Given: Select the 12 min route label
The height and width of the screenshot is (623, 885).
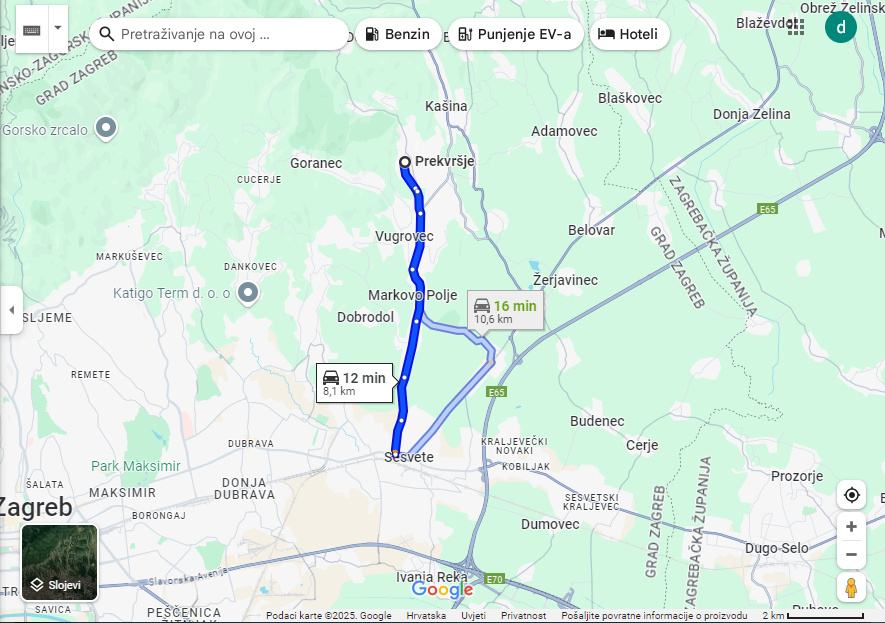Looking at the screenshot, I should pyautogui.click(x=355, y=383).
